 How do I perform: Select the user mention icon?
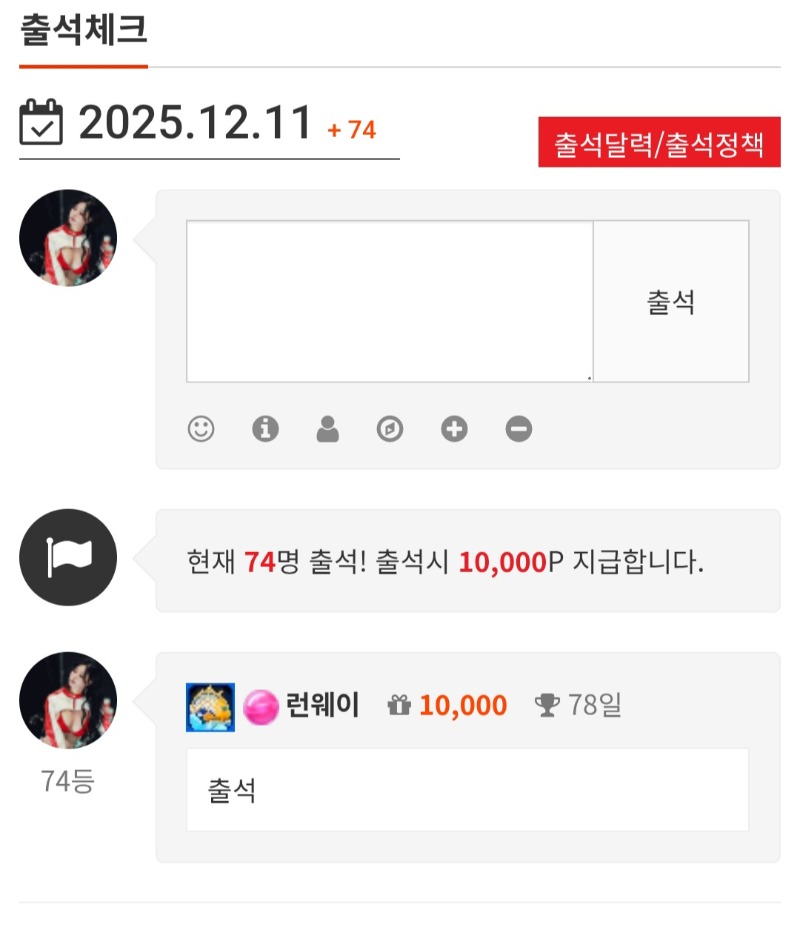point(328,428)
